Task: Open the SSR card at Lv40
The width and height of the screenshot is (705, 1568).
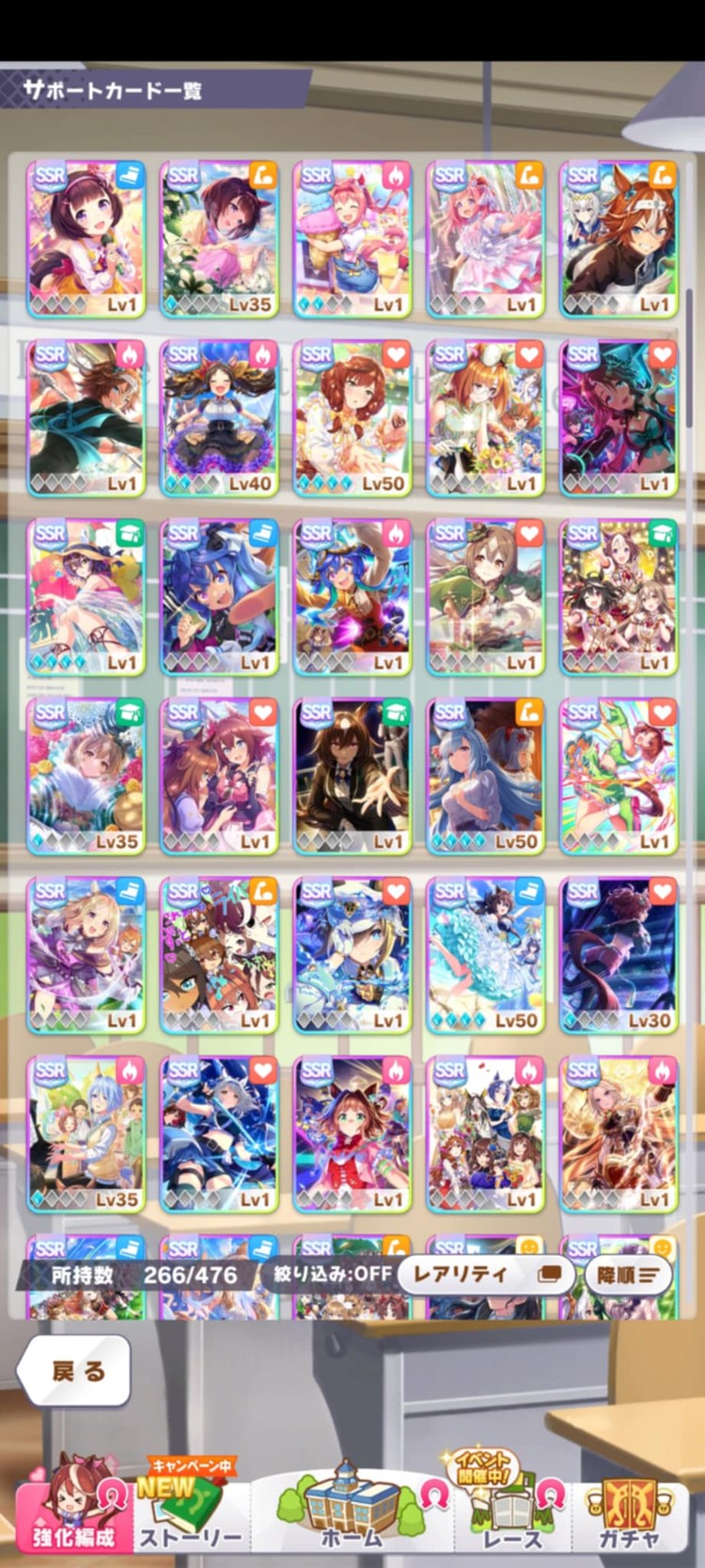Action: coord(219,418)
